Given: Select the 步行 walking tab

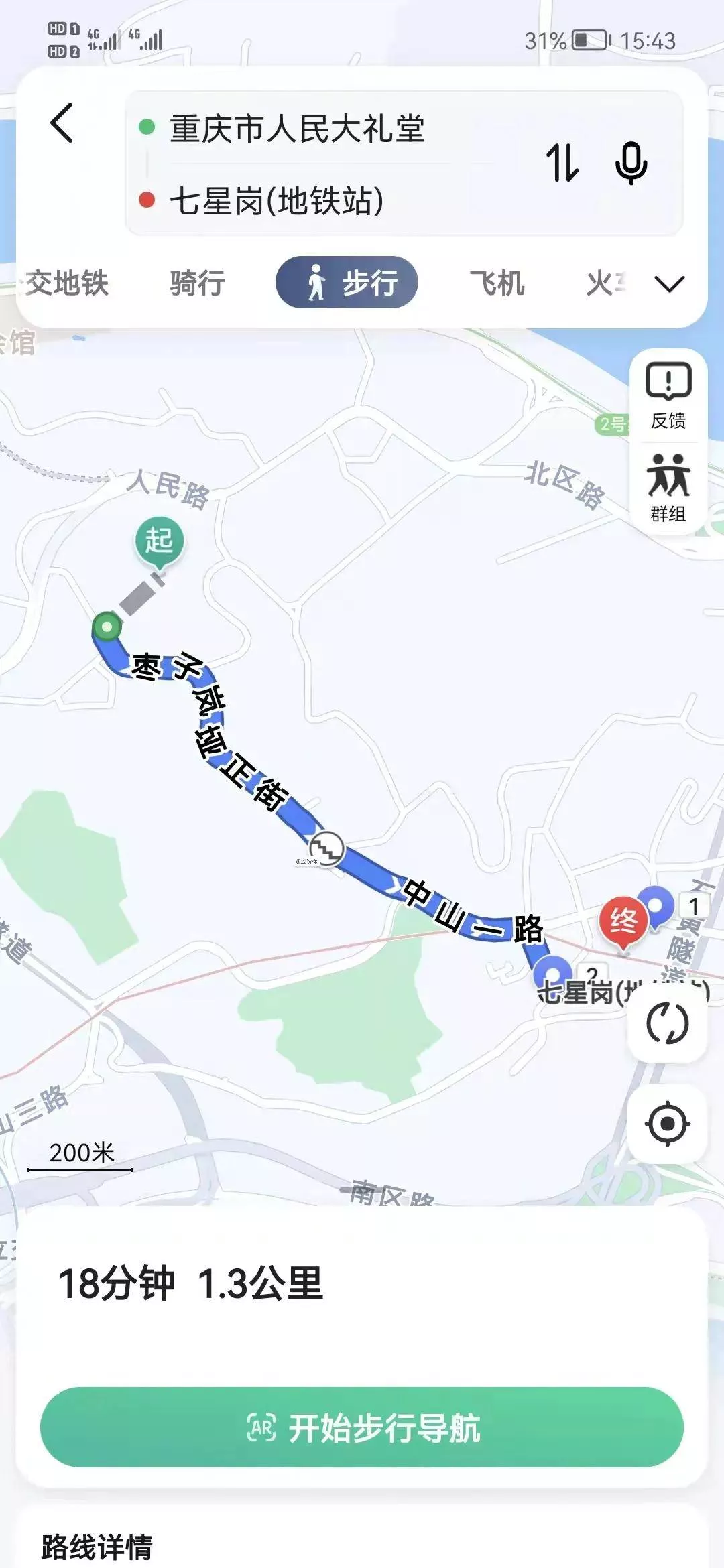Looking at the screenshot, I should pos(347,283).
